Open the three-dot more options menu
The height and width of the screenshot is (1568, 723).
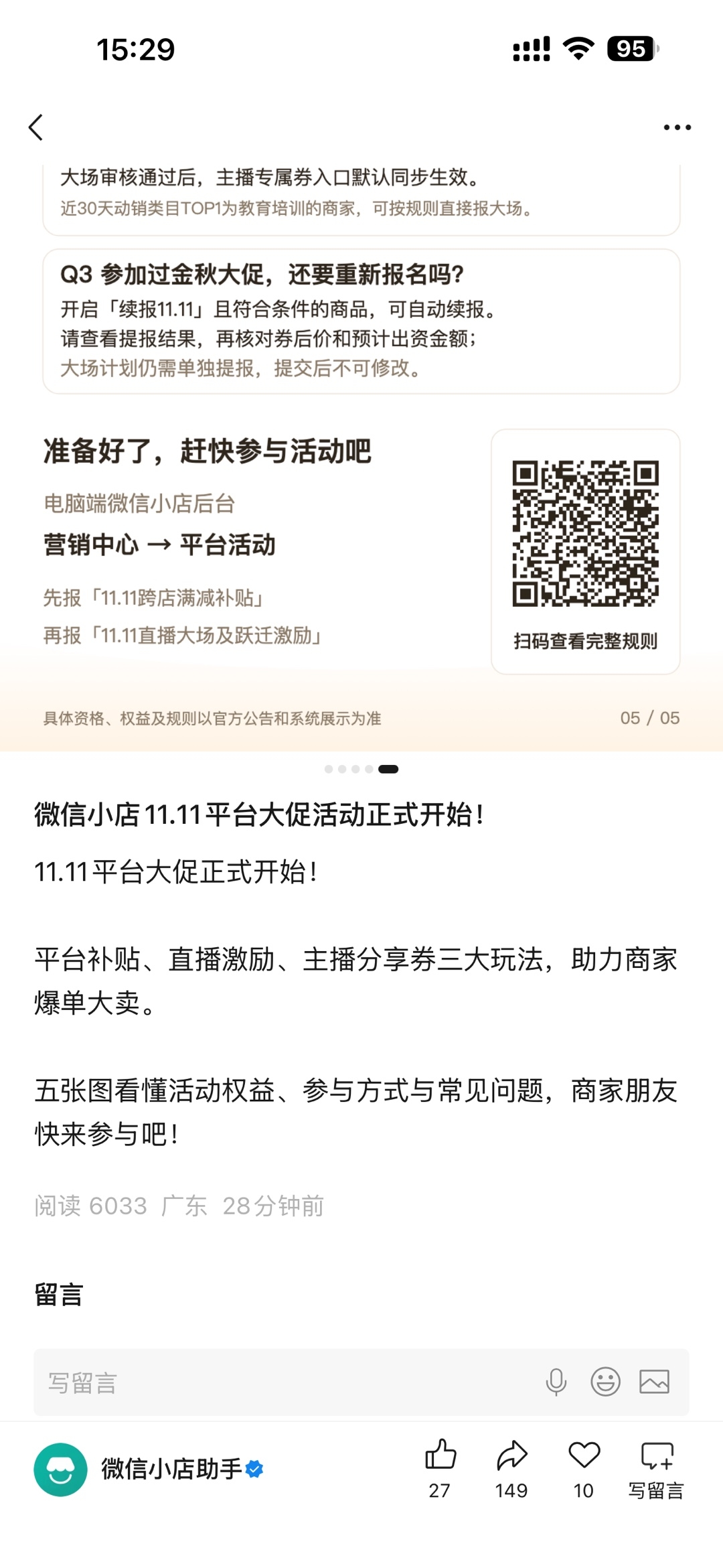(x=677, y=127)
